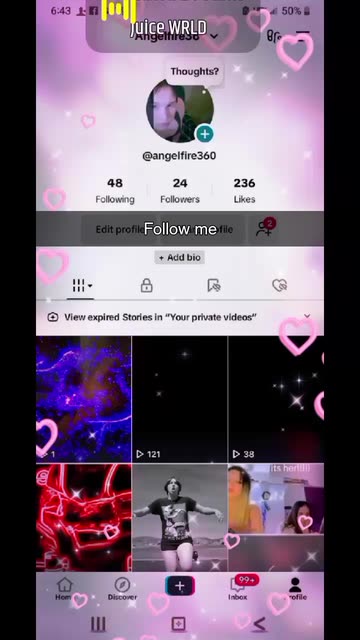Open the red neon video thumbnail
The height and width of the screenshot is (640, 360).
[x=84, y=518]
